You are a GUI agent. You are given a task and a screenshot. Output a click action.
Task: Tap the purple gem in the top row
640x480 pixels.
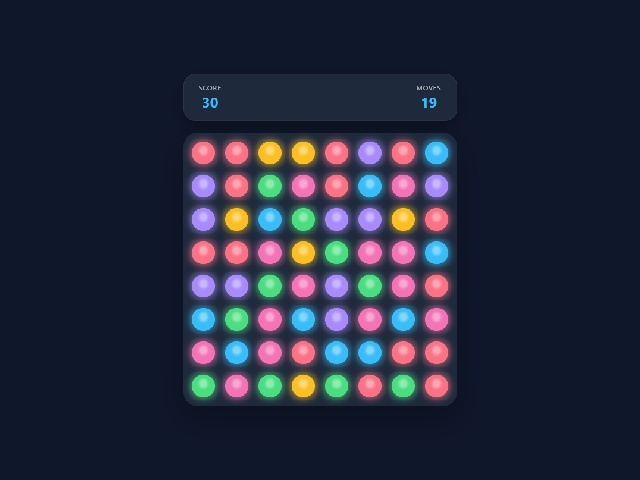point(370,153)
